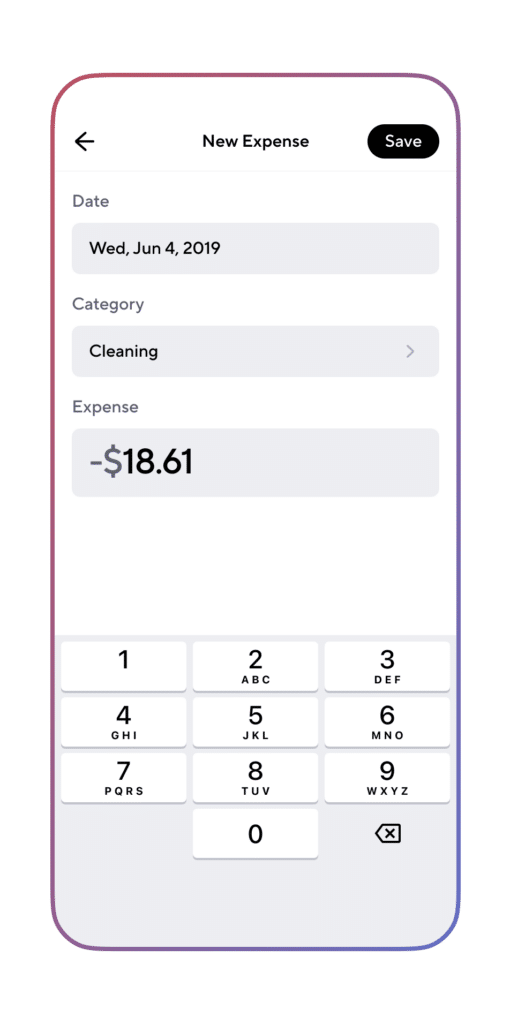Enter digit 4 on the keypad
The height and width of the screenshot is (1024, 510).
coord(123,722)
